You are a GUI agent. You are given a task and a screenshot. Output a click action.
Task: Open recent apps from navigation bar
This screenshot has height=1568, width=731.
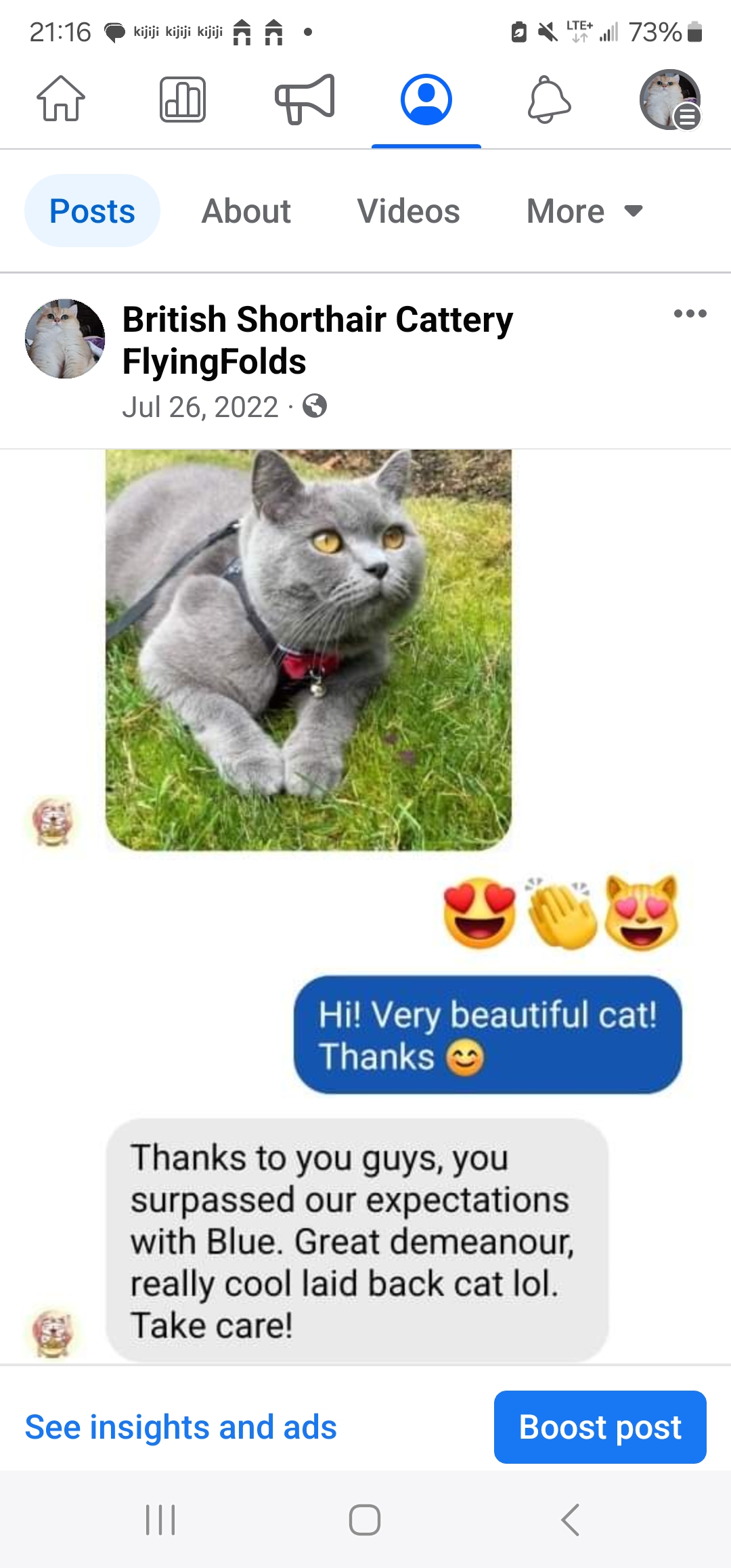(x=160, y=1520)
